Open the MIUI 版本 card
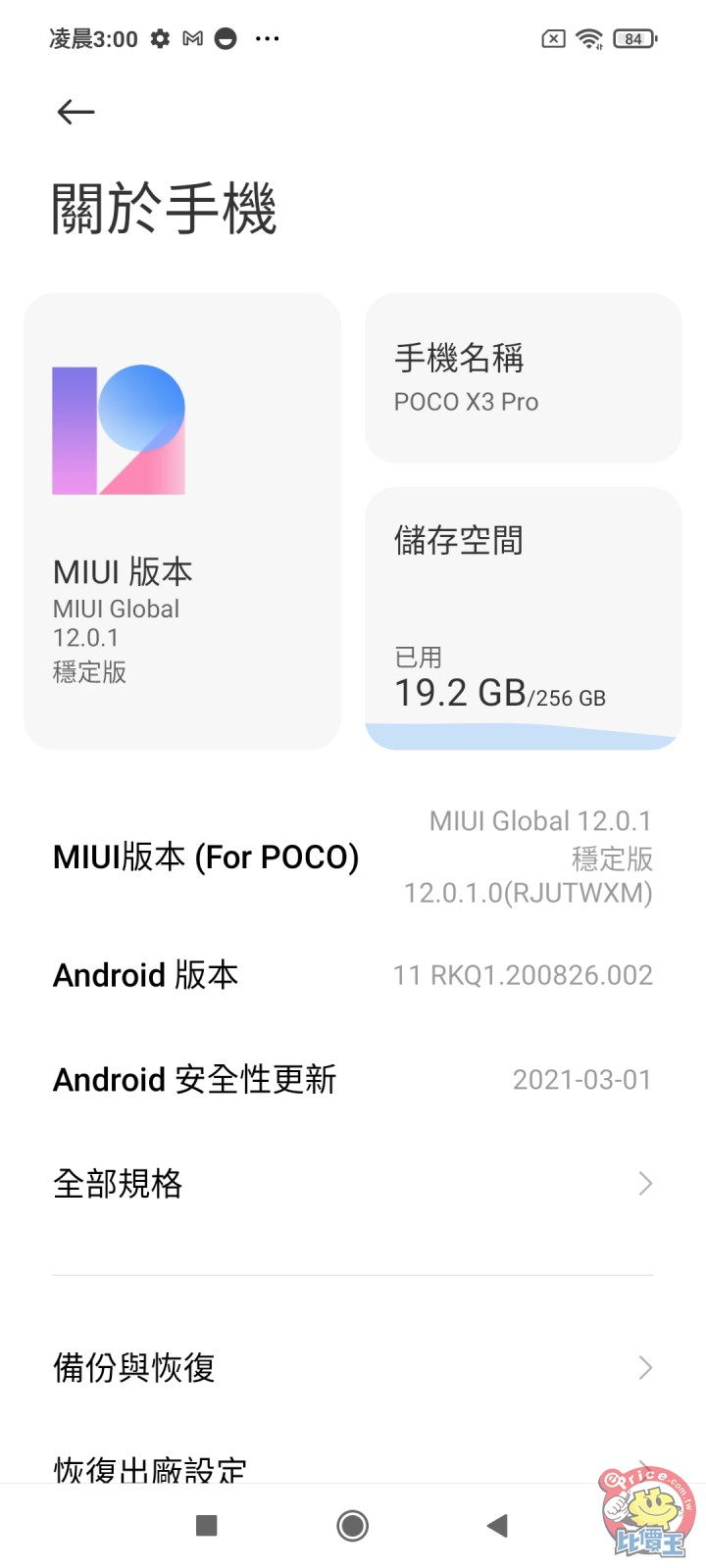706x1568 pixels. 182,519
